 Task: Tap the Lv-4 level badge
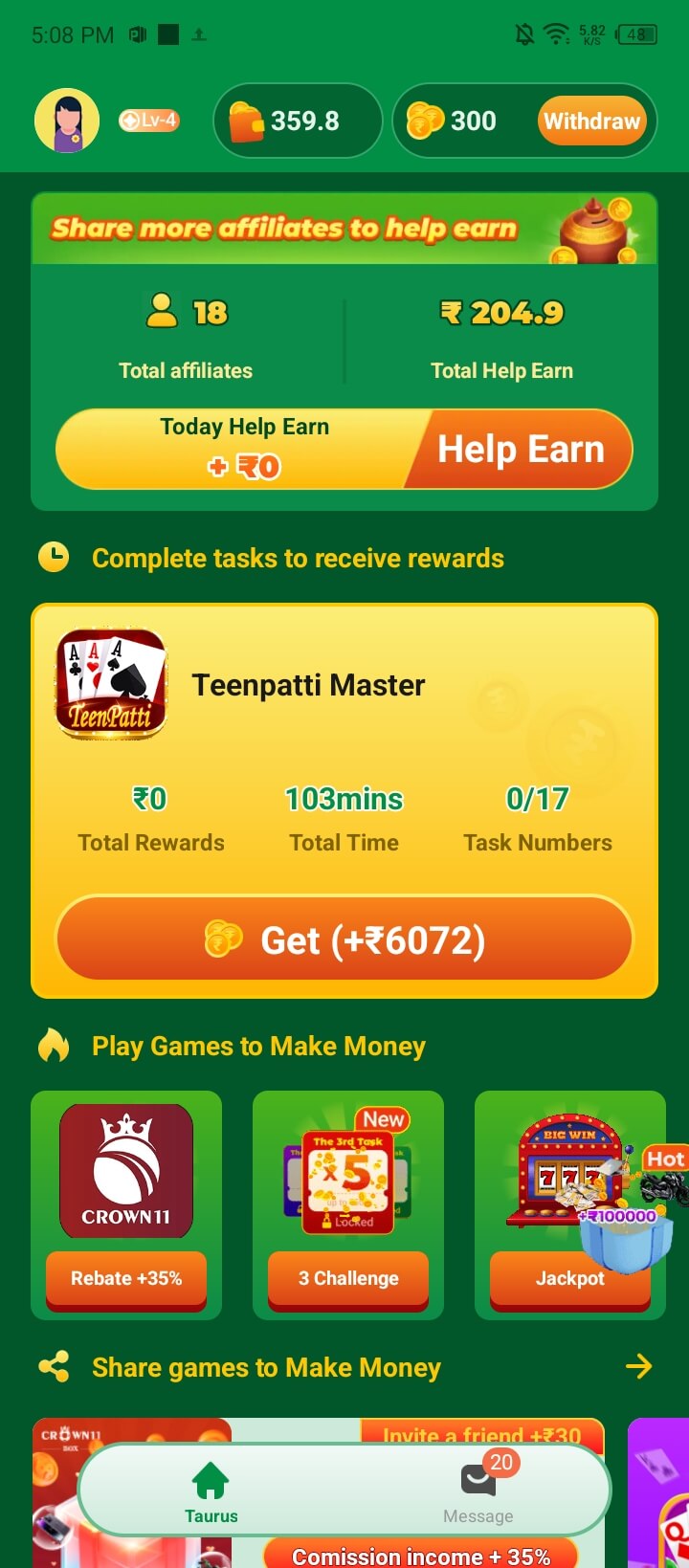(148, 121)
